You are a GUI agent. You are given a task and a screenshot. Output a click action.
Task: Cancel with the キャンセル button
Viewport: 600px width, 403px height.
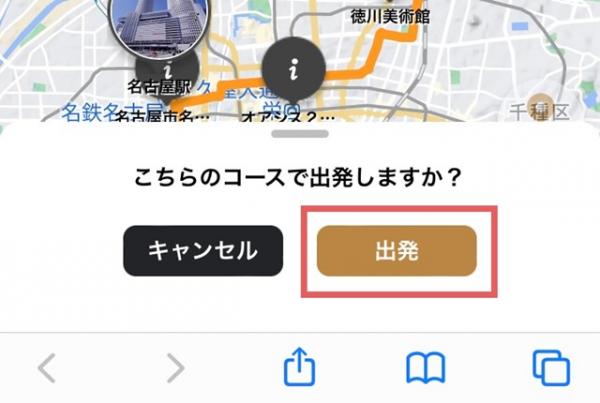(203, 251)
